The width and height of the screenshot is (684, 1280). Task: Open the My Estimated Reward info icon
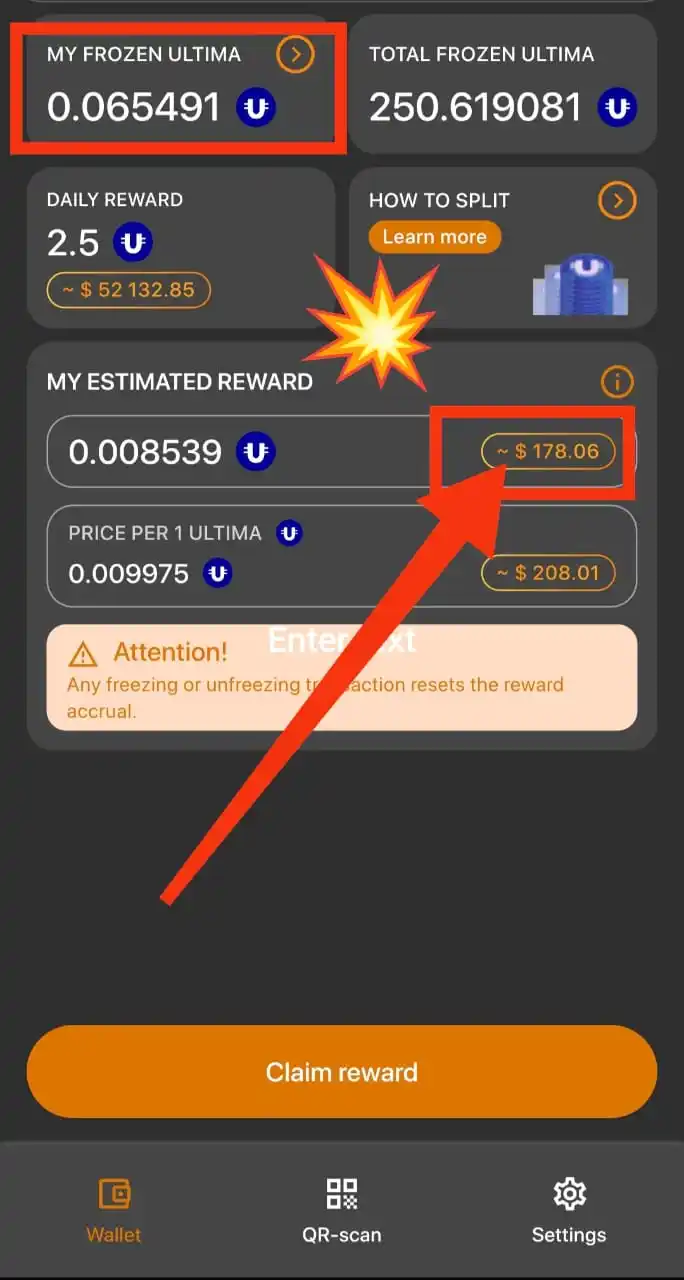click(617, 381)
